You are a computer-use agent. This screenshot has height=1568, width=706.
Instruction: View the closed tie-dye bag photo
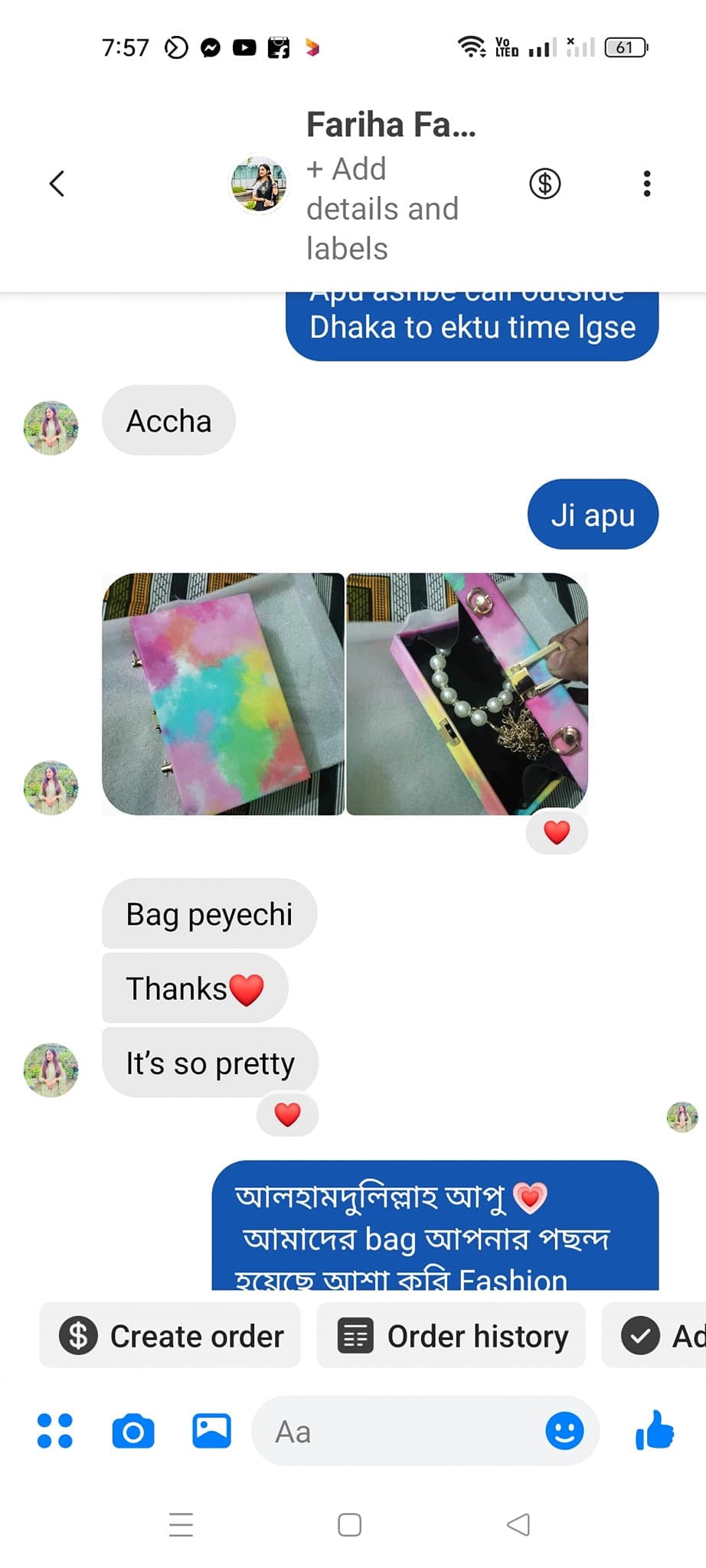(223, 694)
